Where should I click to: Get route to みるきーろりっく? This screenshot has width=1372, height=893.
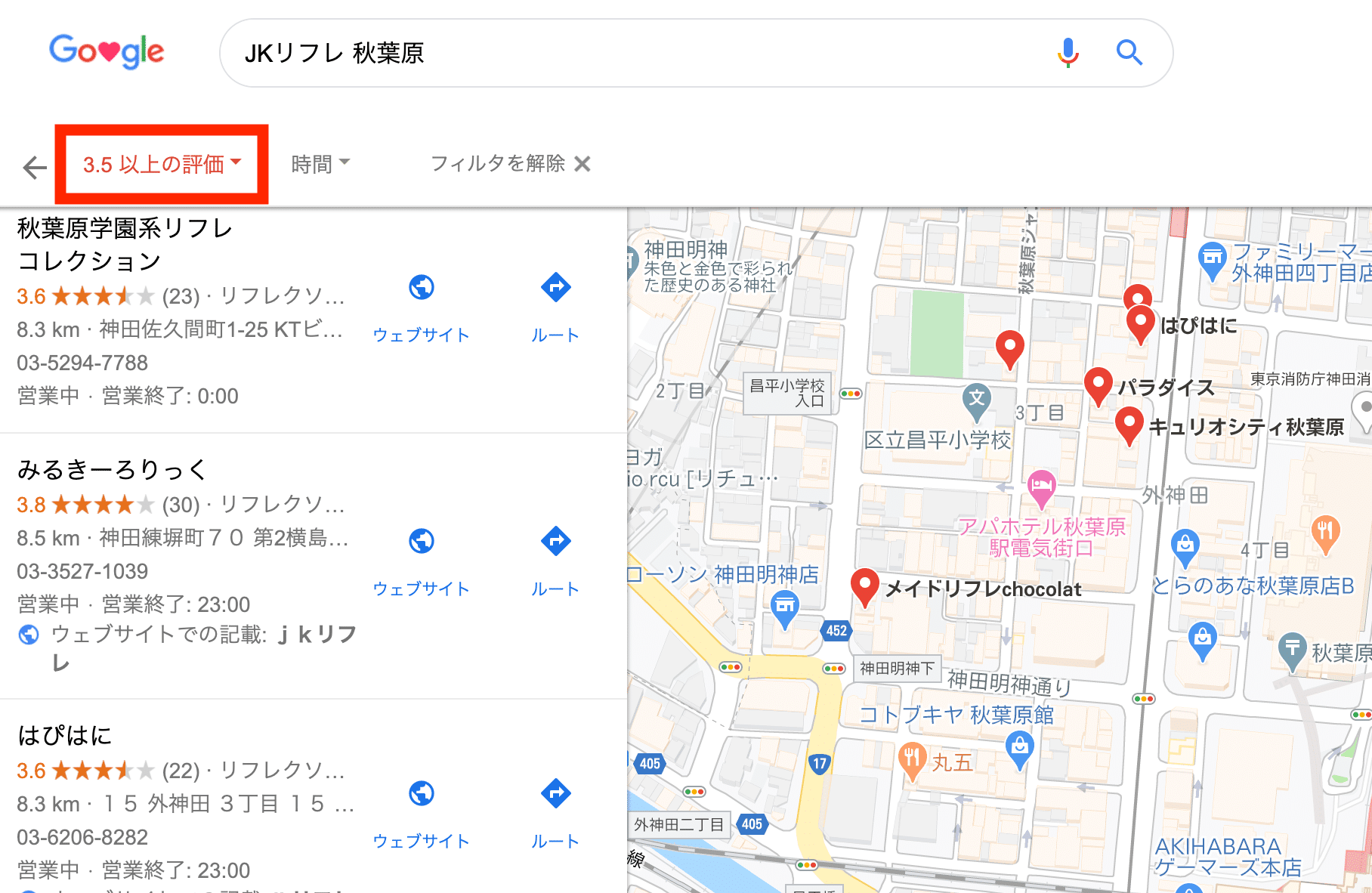555,560
